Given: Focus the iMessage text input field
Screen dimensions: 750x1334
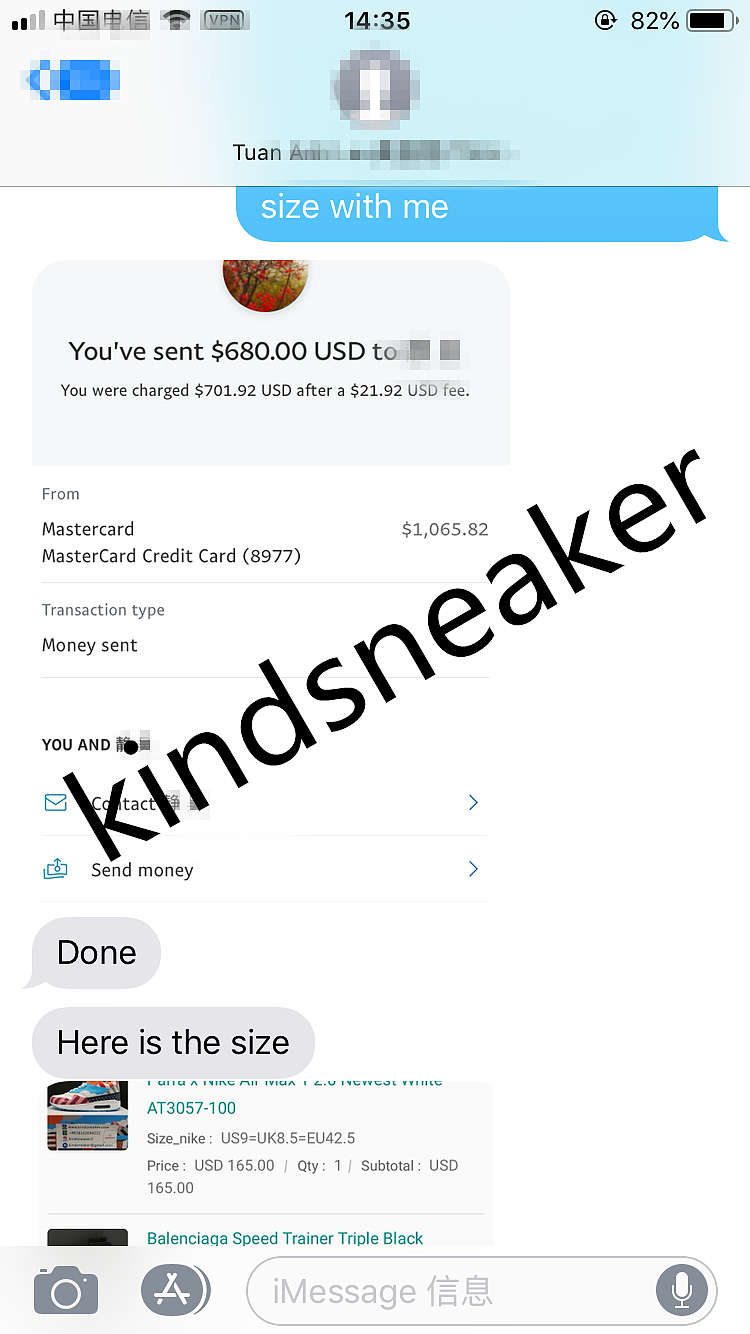Looking at the screenshot, I should point(450,1291).
